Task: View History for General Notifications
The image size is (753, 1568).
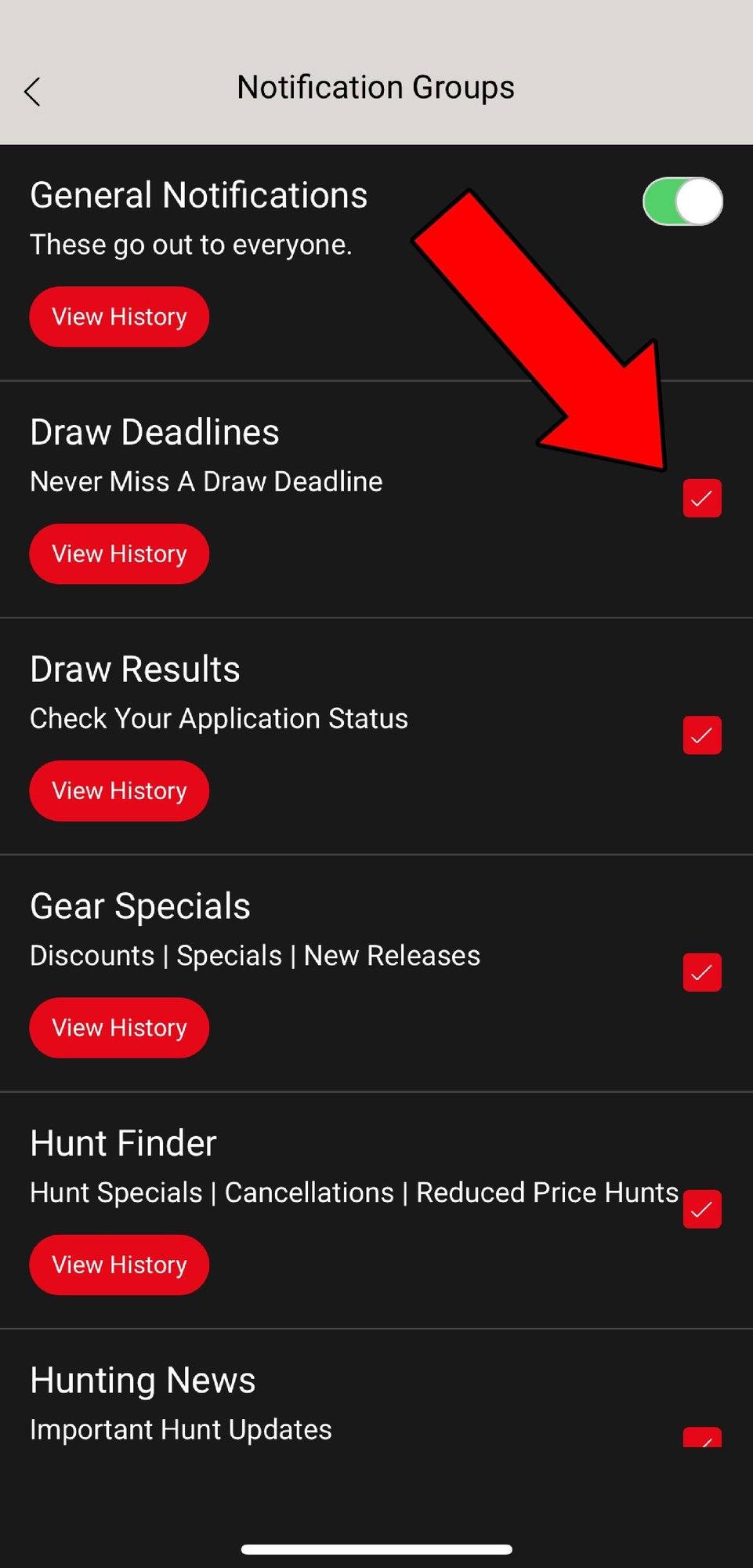Action: 119,317
